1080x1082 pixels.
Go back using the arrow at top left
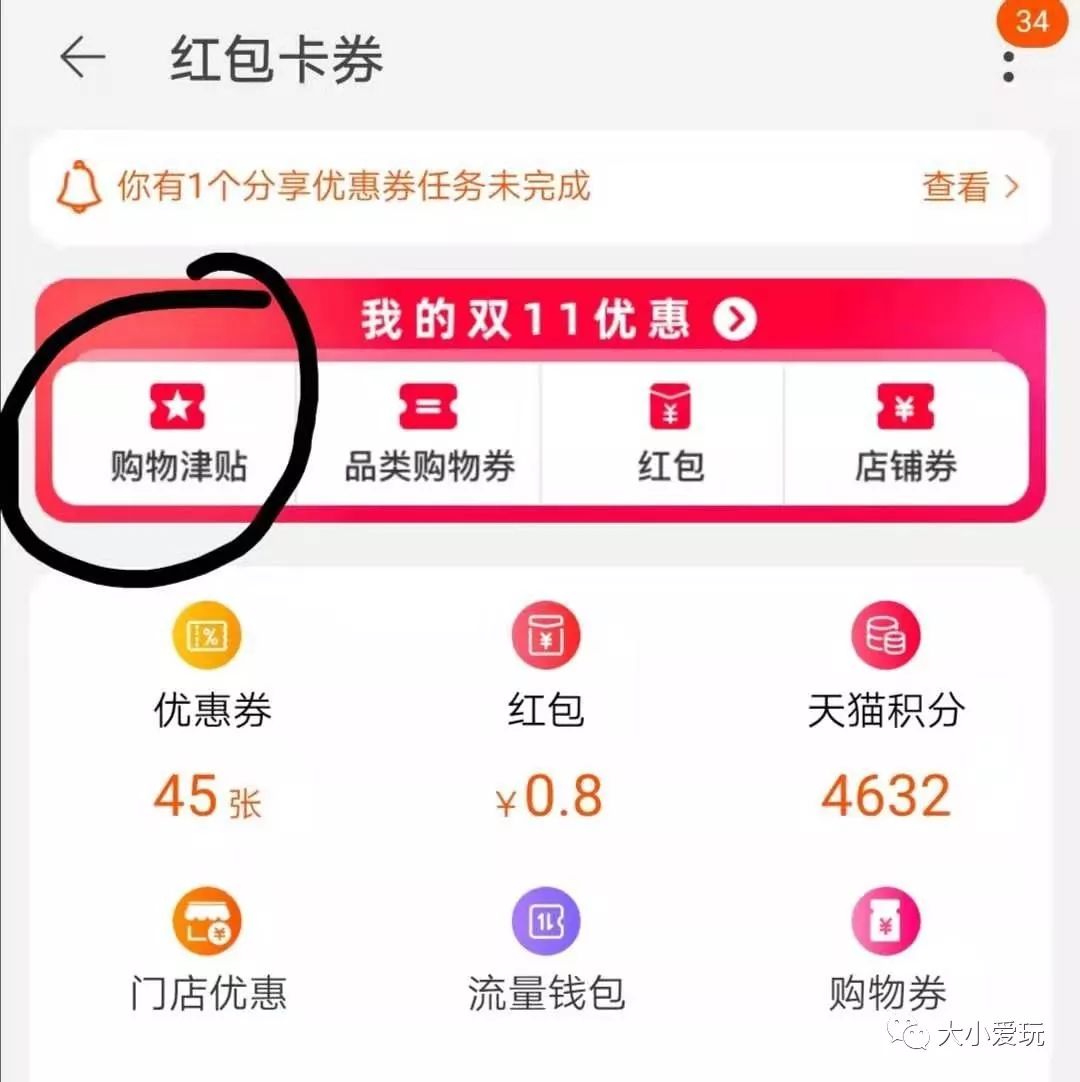pyautogui.click(x=84, y=58)
